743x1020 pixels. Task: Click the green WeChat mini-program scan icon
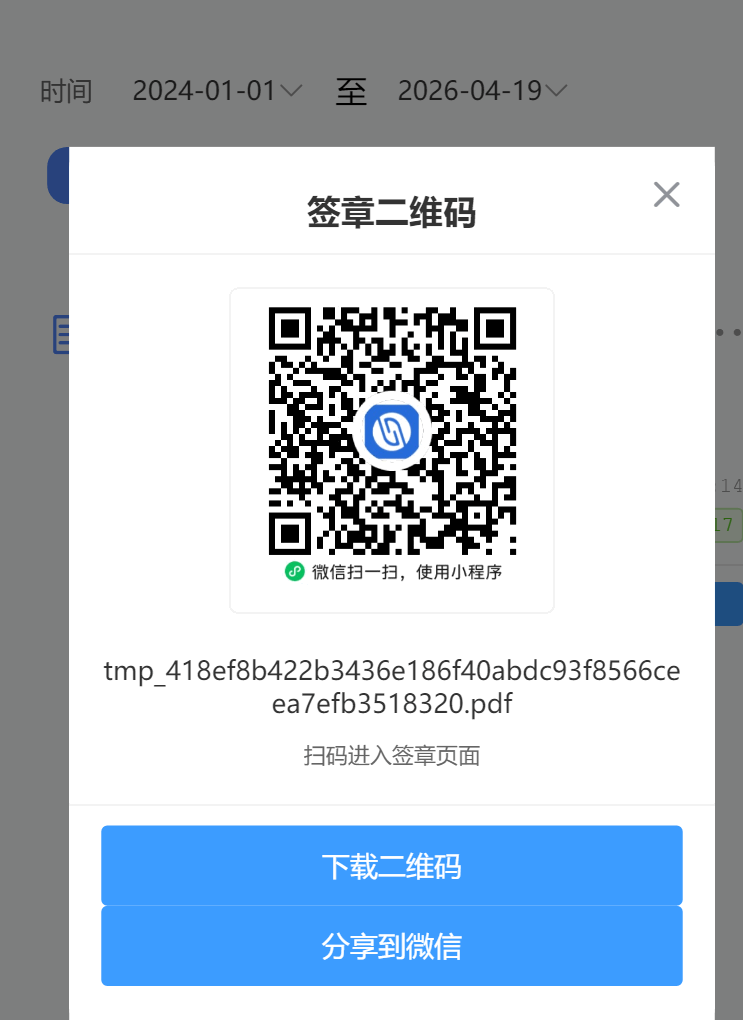pos(294,570)
